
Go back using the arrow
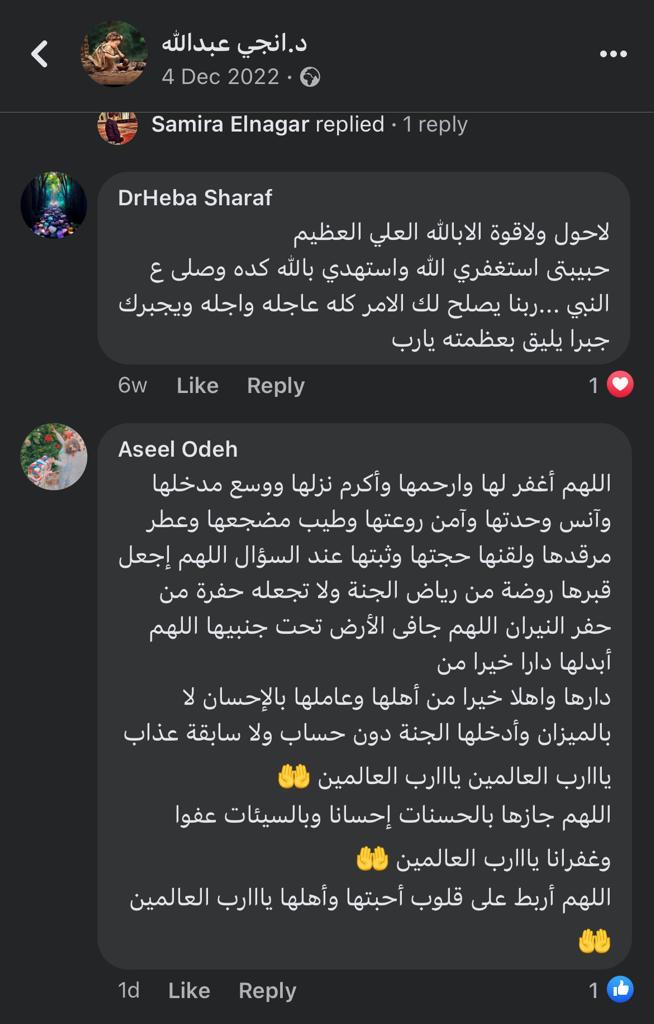(40, 54)
